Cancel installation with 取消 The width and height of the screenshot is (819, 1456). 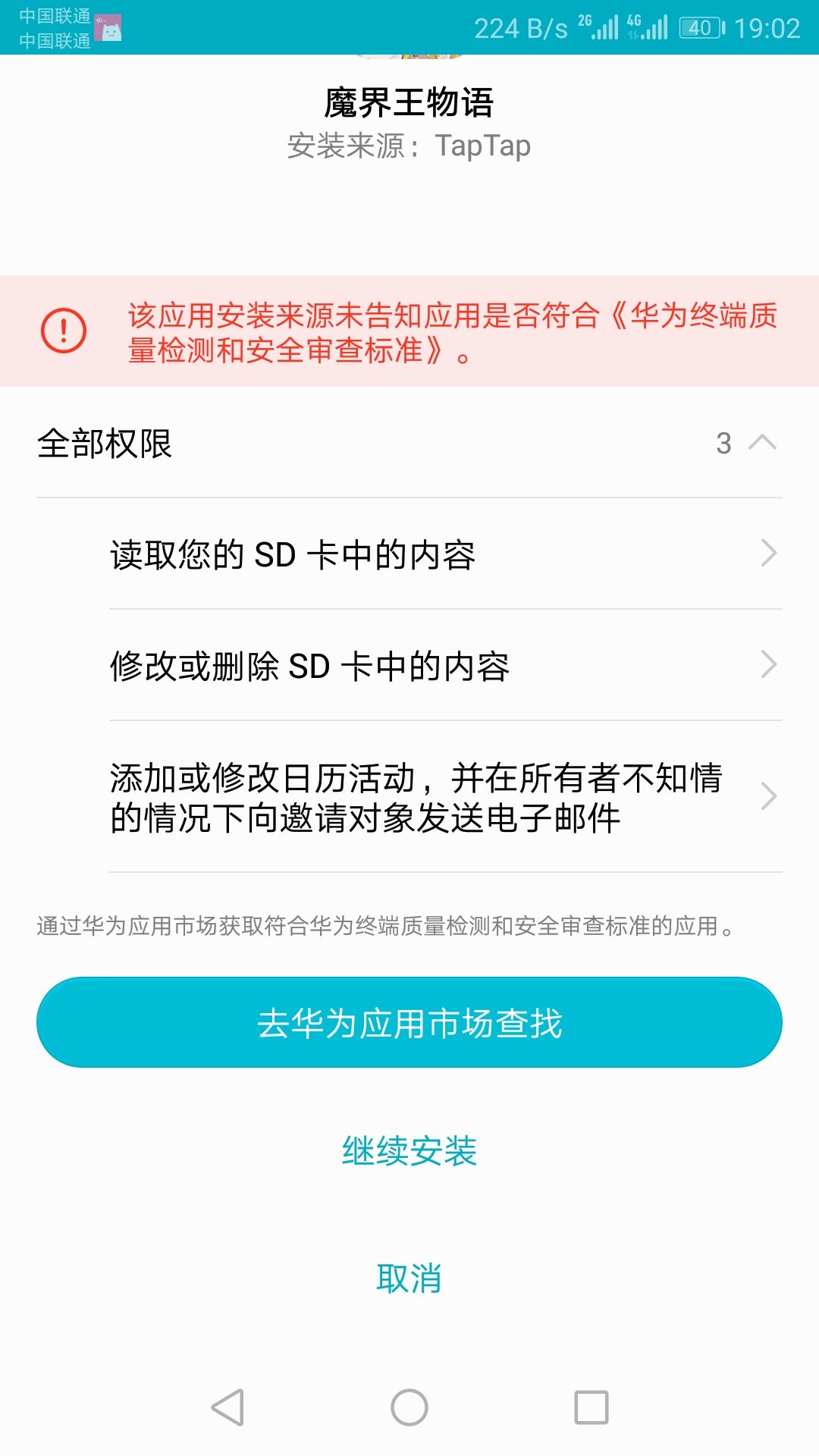coord(409,1278)
